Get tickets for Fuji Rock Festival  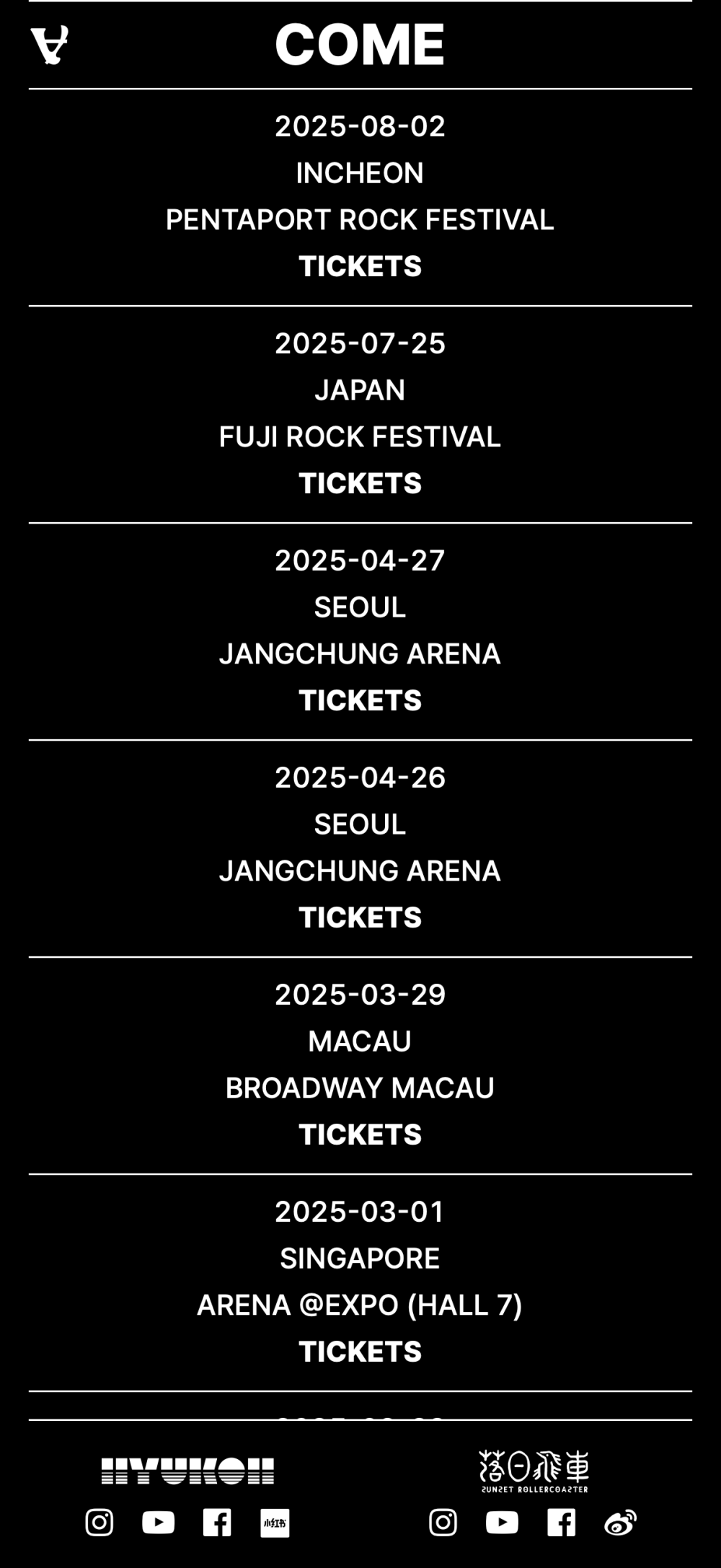coord(360,483)
